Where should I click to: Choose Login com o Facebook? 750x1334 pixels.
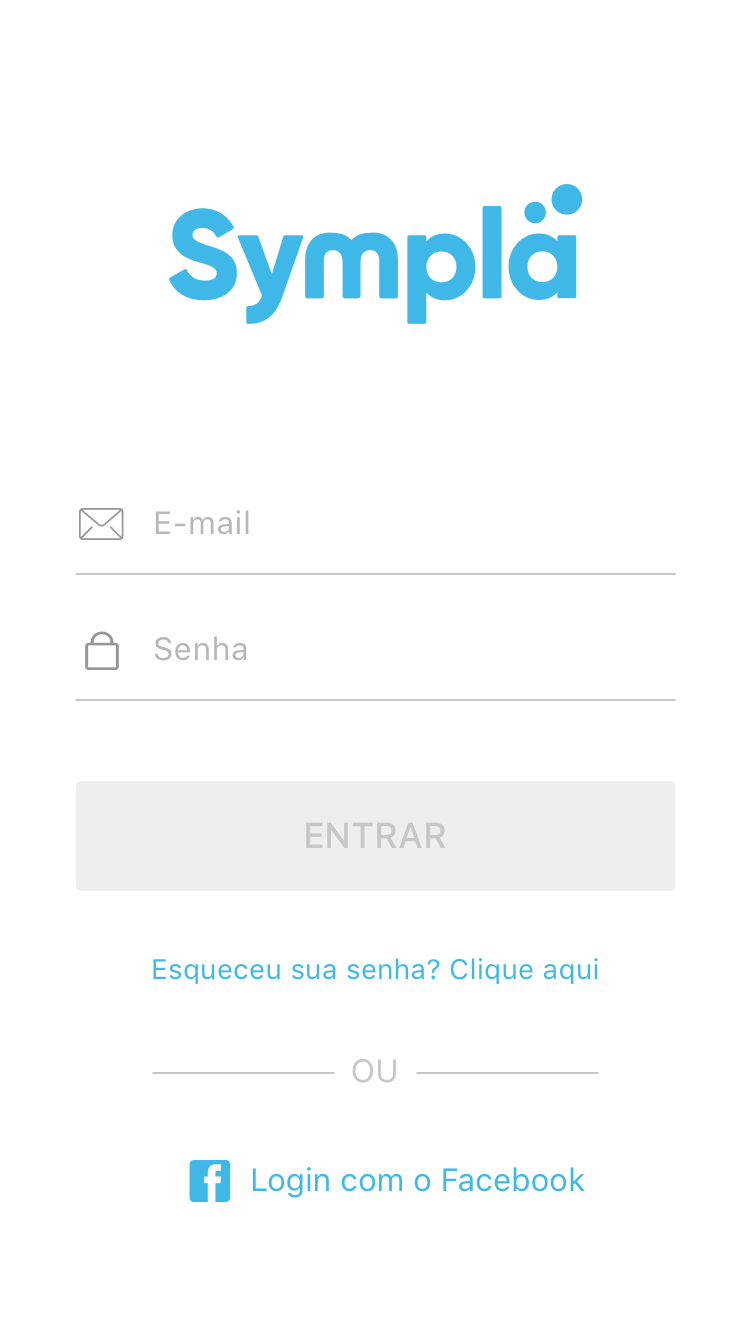[388, 1181]
